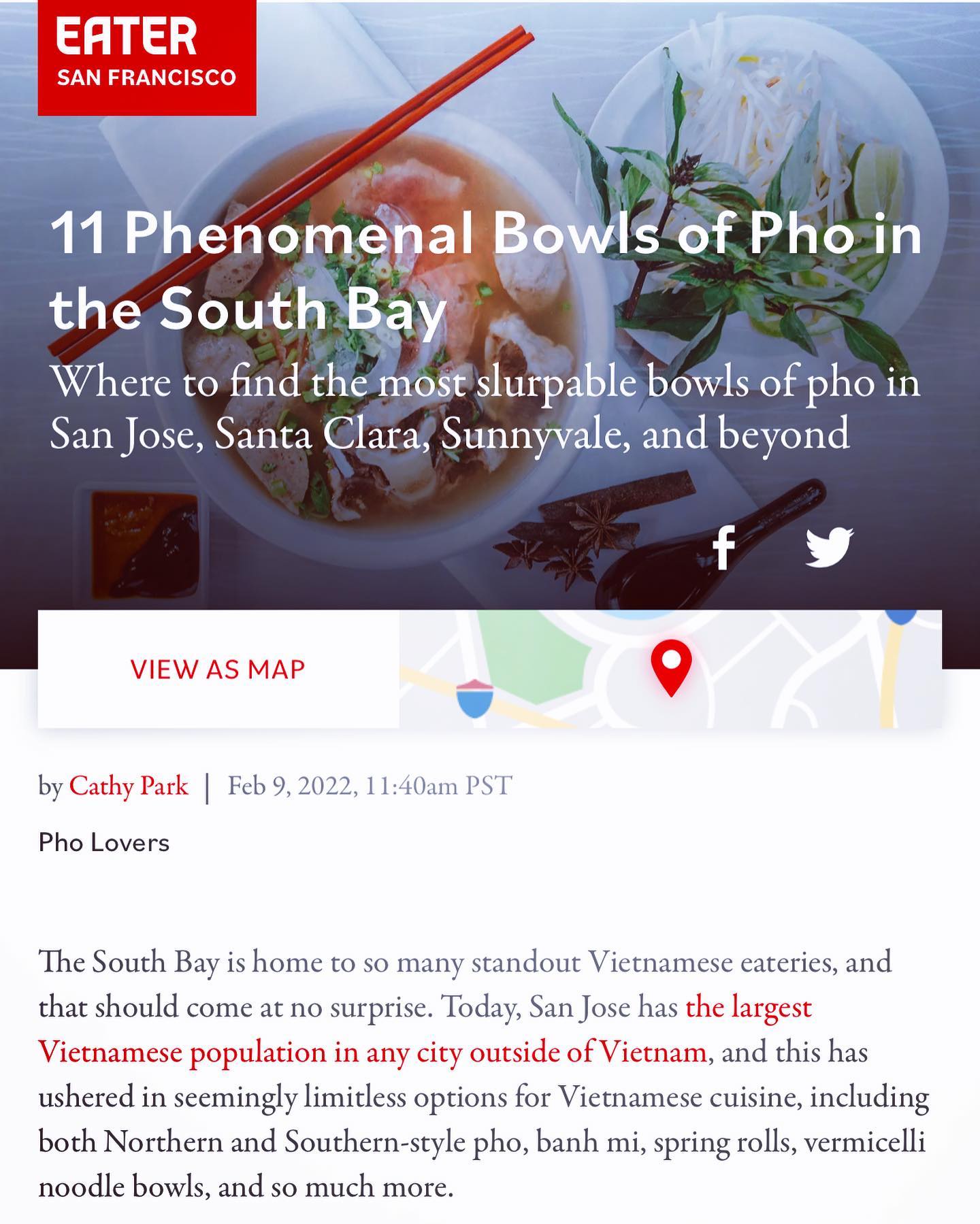The height and width of the screenshot is (1224, 980).
Task: Share the article on Twitter
Action: coord(829,548)
